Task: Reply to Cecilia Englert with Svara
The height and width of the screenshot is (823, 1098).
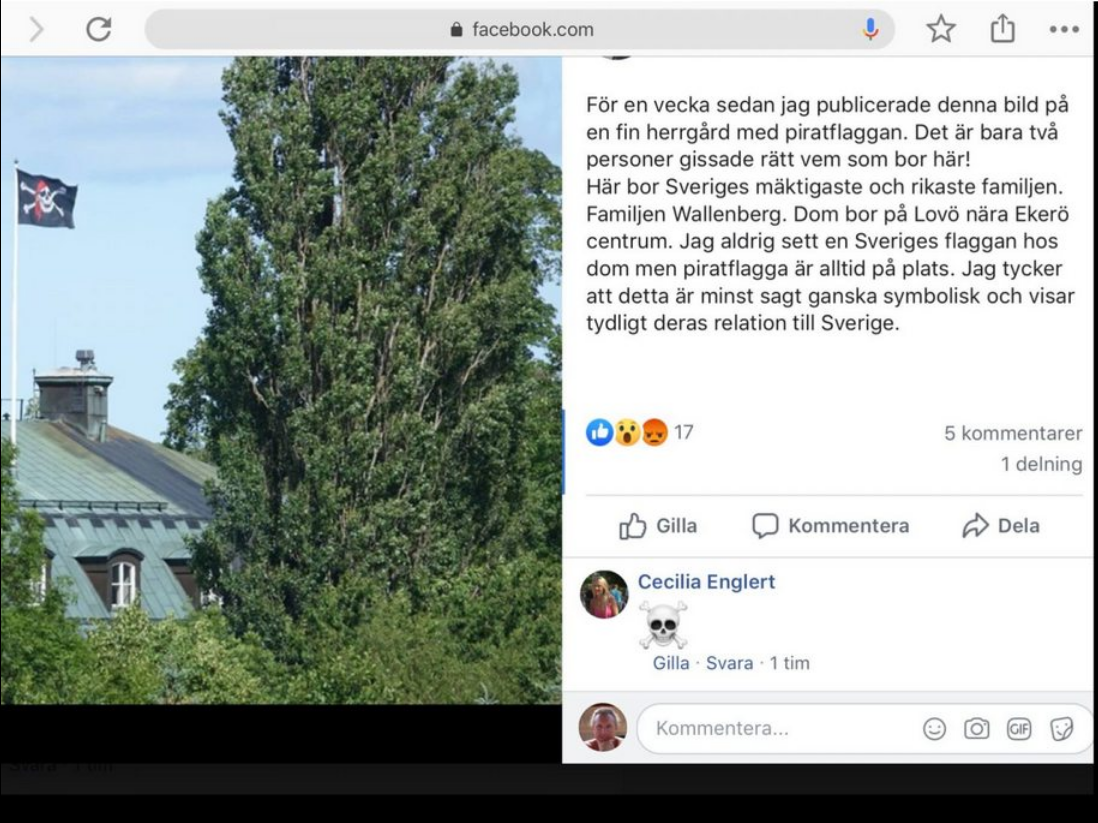Action: coord(729,663)
